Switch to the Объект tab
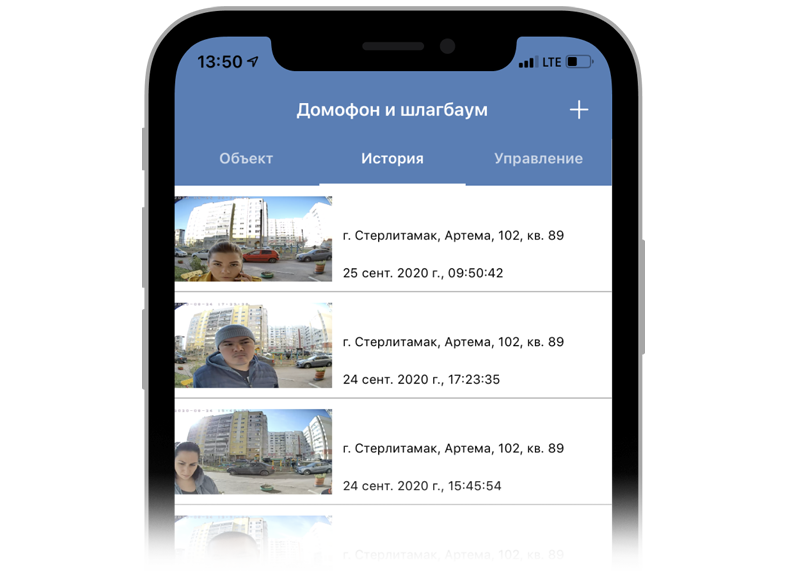 pos(246,158)
